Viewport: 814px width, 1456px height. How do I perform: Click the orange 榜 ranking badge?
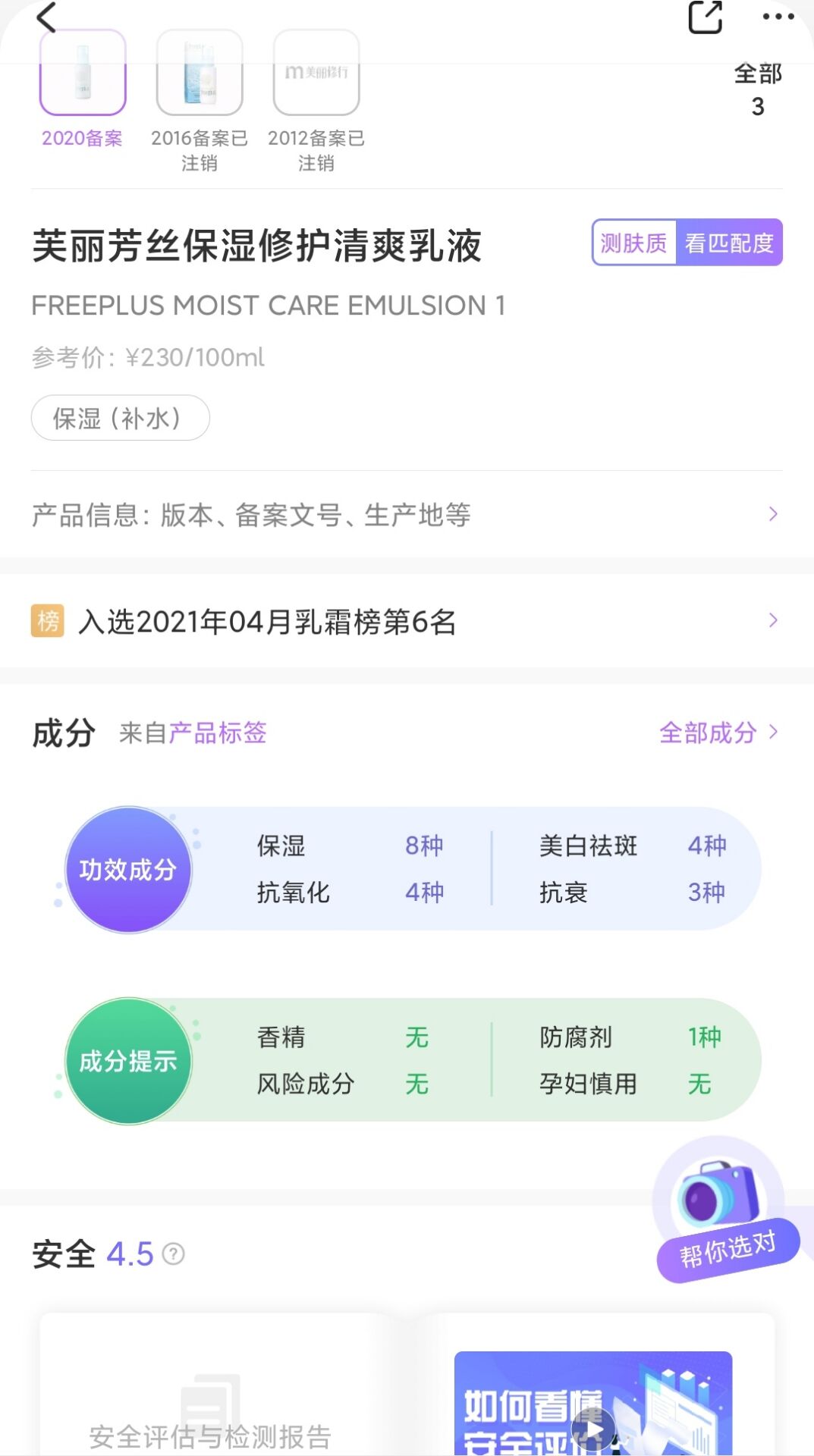pyautogui.click(x=47, y=620)
